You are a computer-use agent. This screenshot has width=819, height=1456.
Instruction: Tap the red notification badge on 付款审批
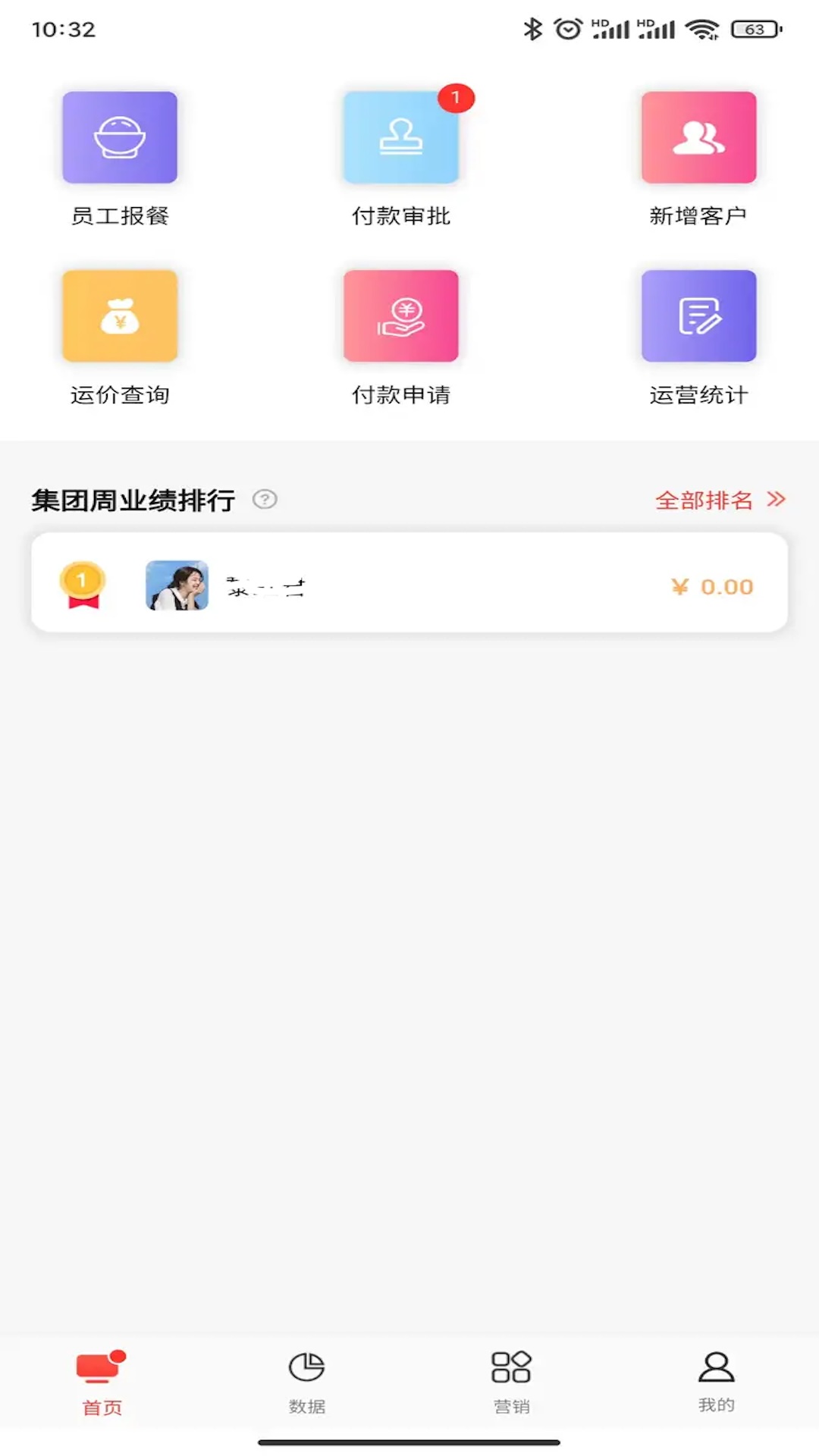tap(455, 97)
